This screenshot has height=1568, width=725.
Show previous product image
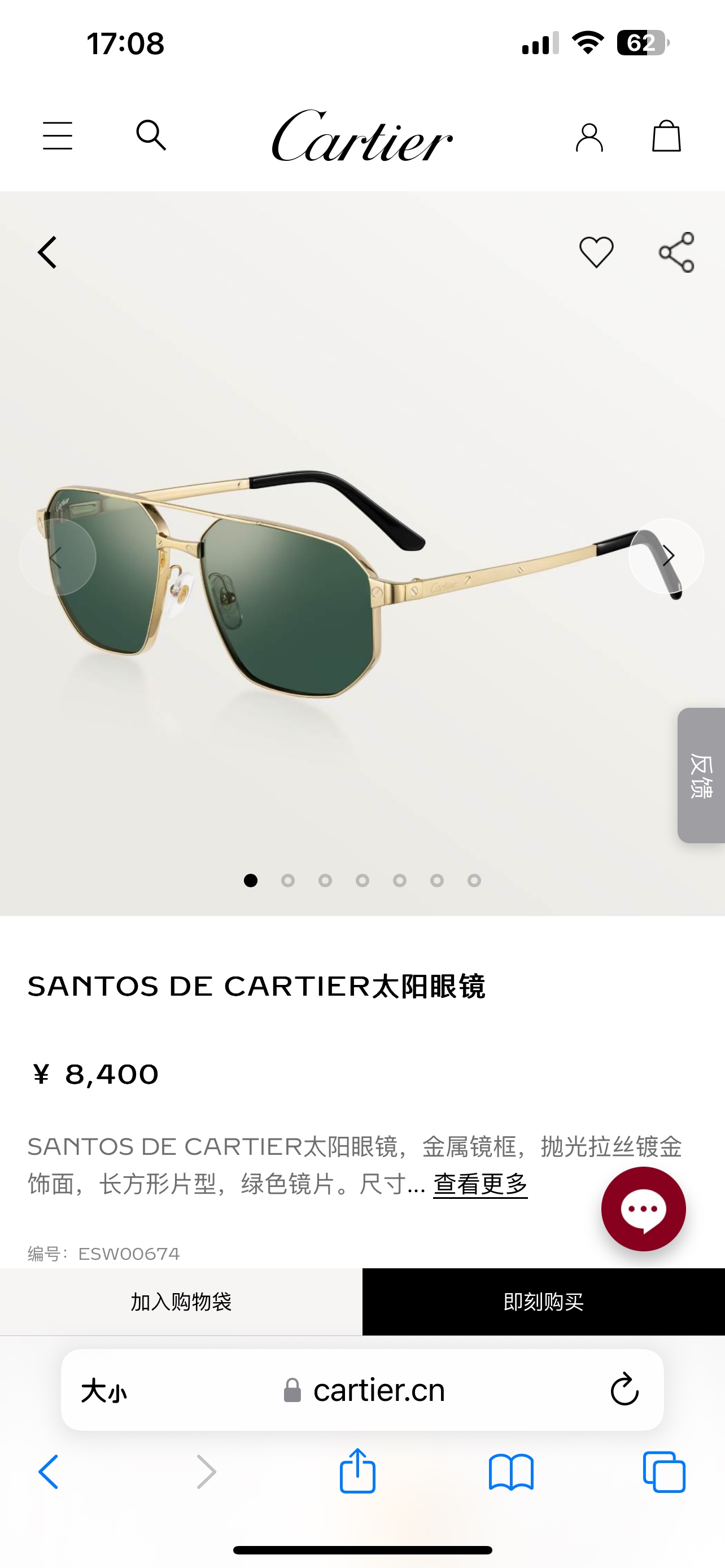57,557
